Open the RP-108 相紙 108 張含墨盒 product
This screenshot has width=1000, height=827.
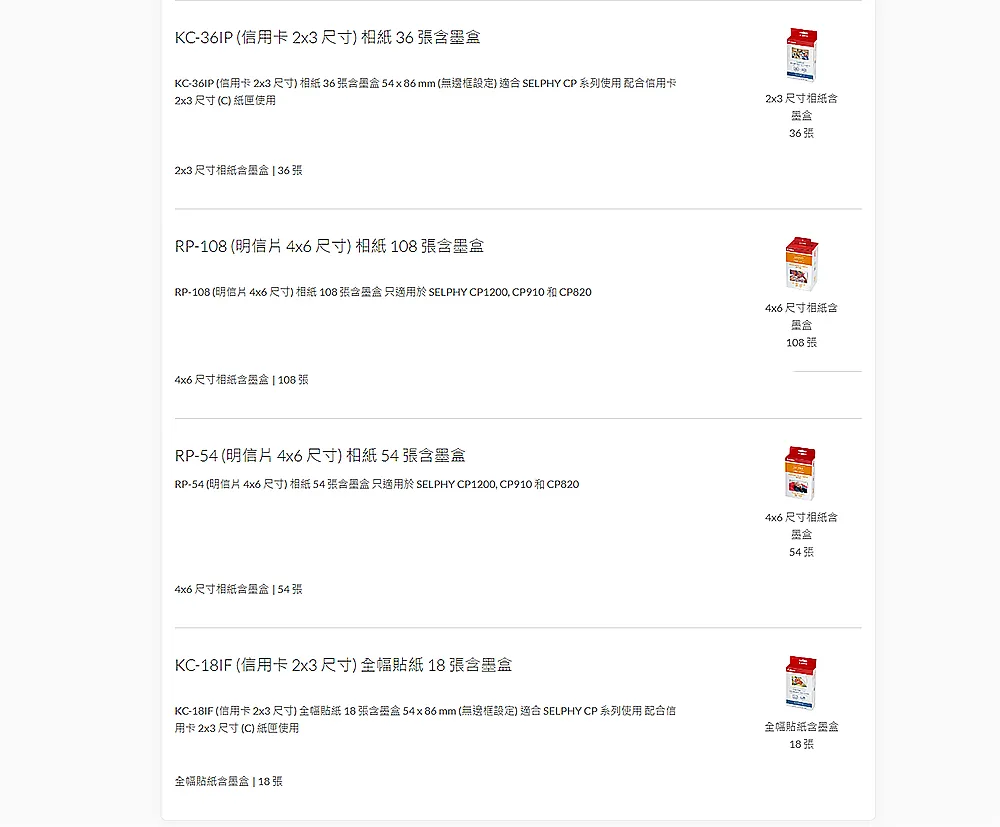click(x=329, y=247)
